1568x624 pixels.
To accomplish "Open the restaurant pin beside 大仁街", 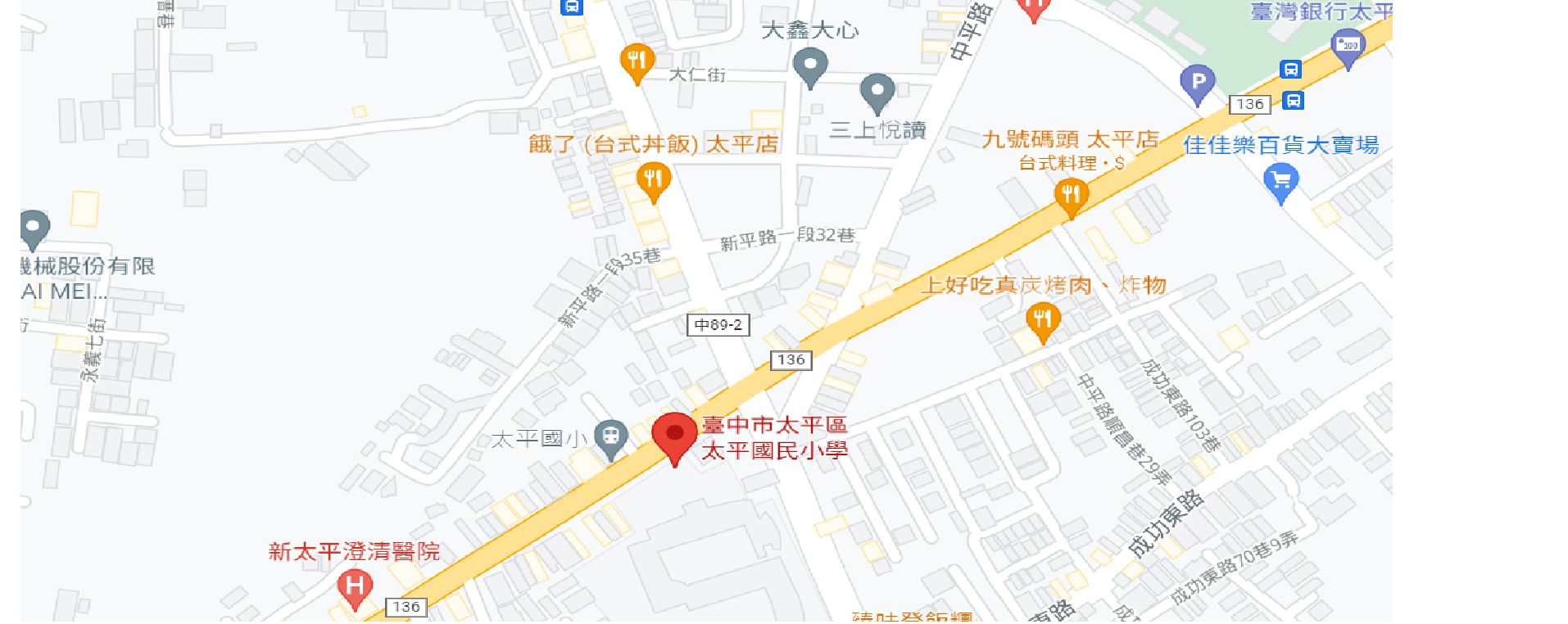I will click(637, 62).
